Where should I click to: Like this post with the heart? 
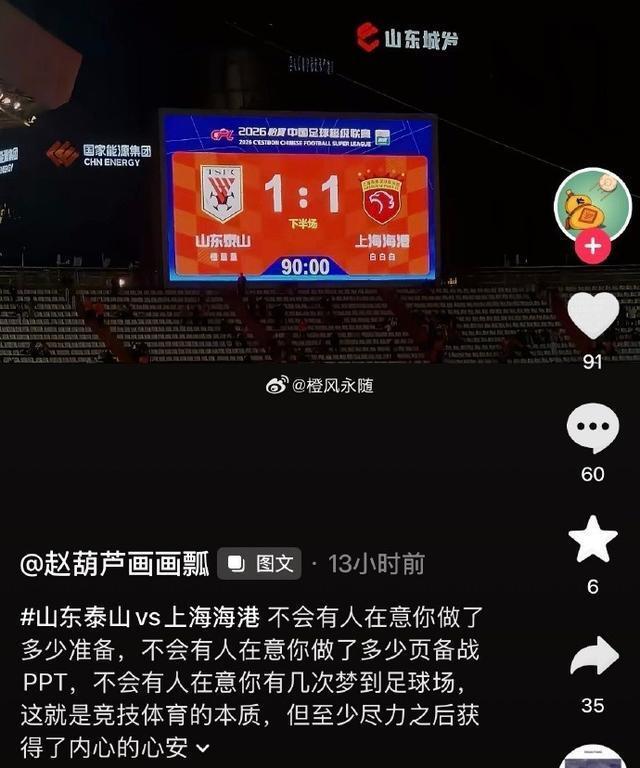click(x=593, y=317)
